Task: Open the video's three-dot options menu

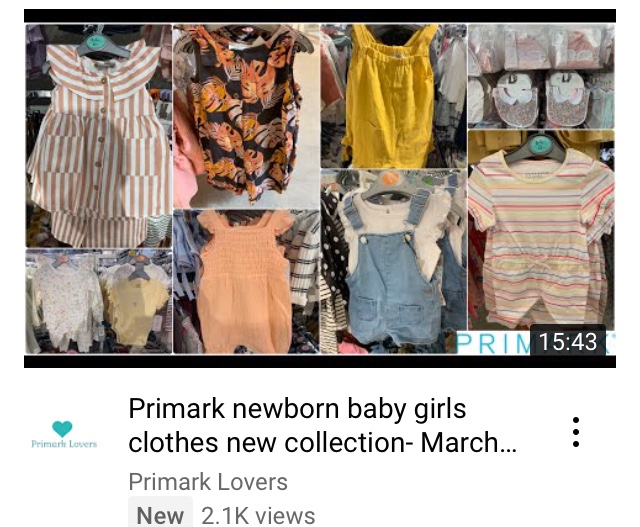Action: click(576, 432)
